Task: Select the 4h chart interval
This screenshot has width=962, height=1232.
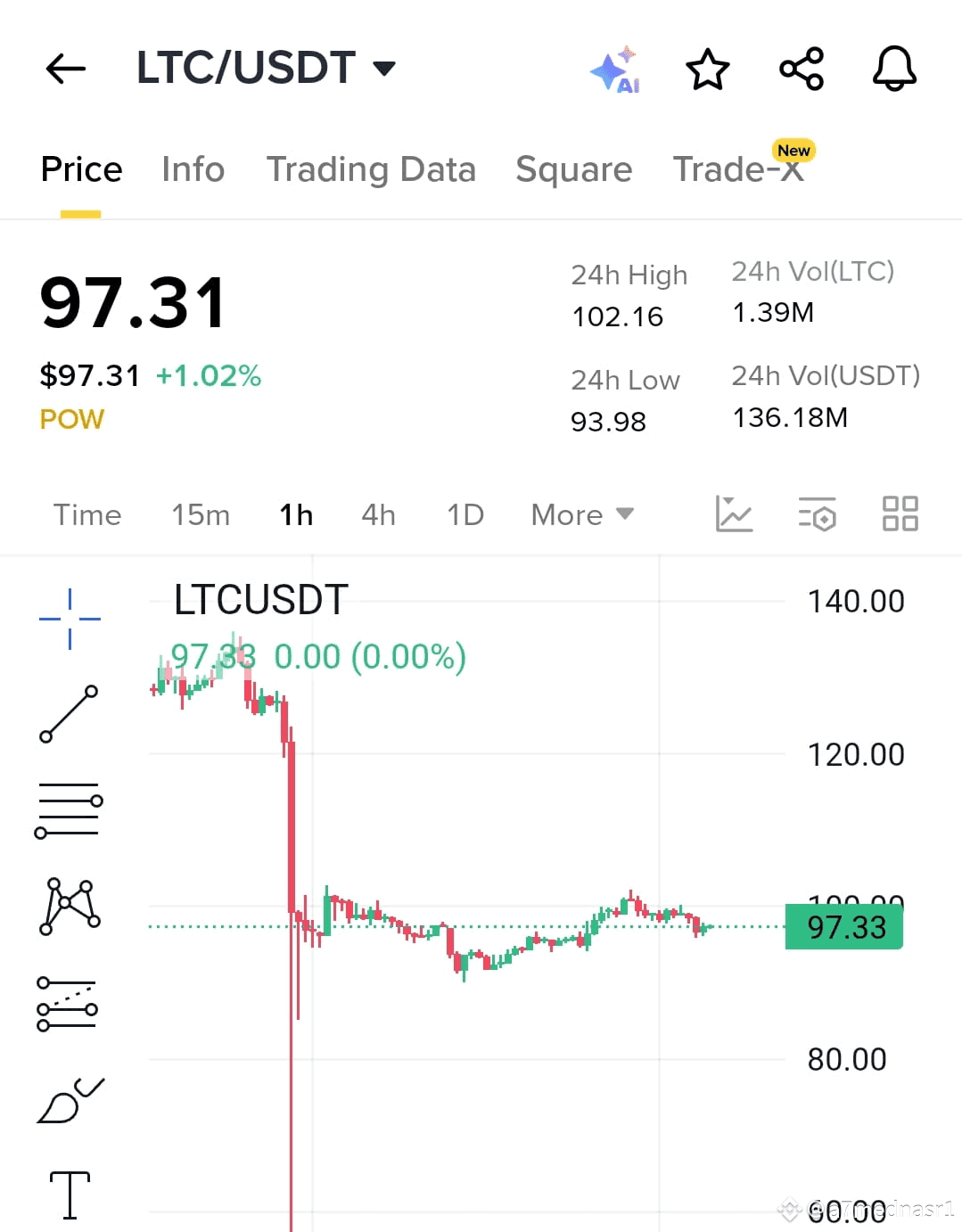Action: (378, 514)
